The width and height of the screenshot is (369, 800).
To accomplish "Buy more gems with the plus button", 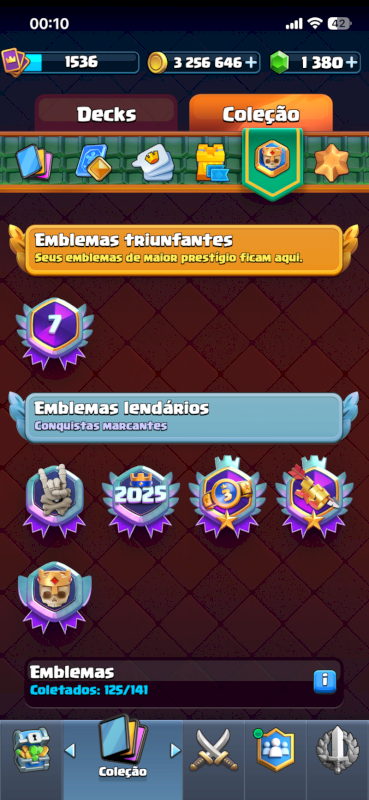I will (352, 62).
